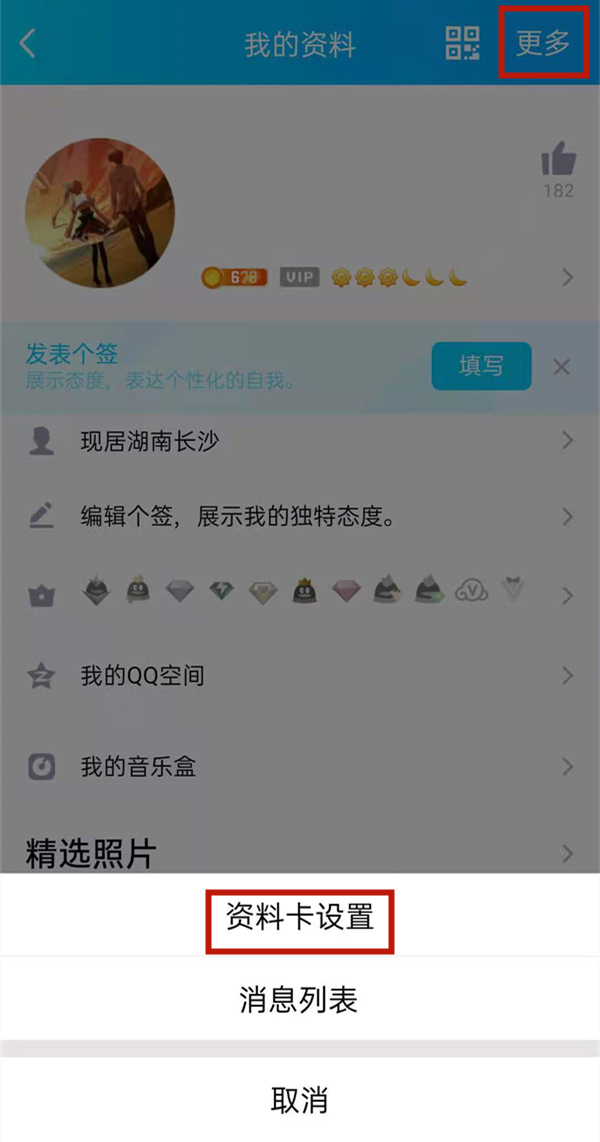Open the VIP level details chevron

568,277
